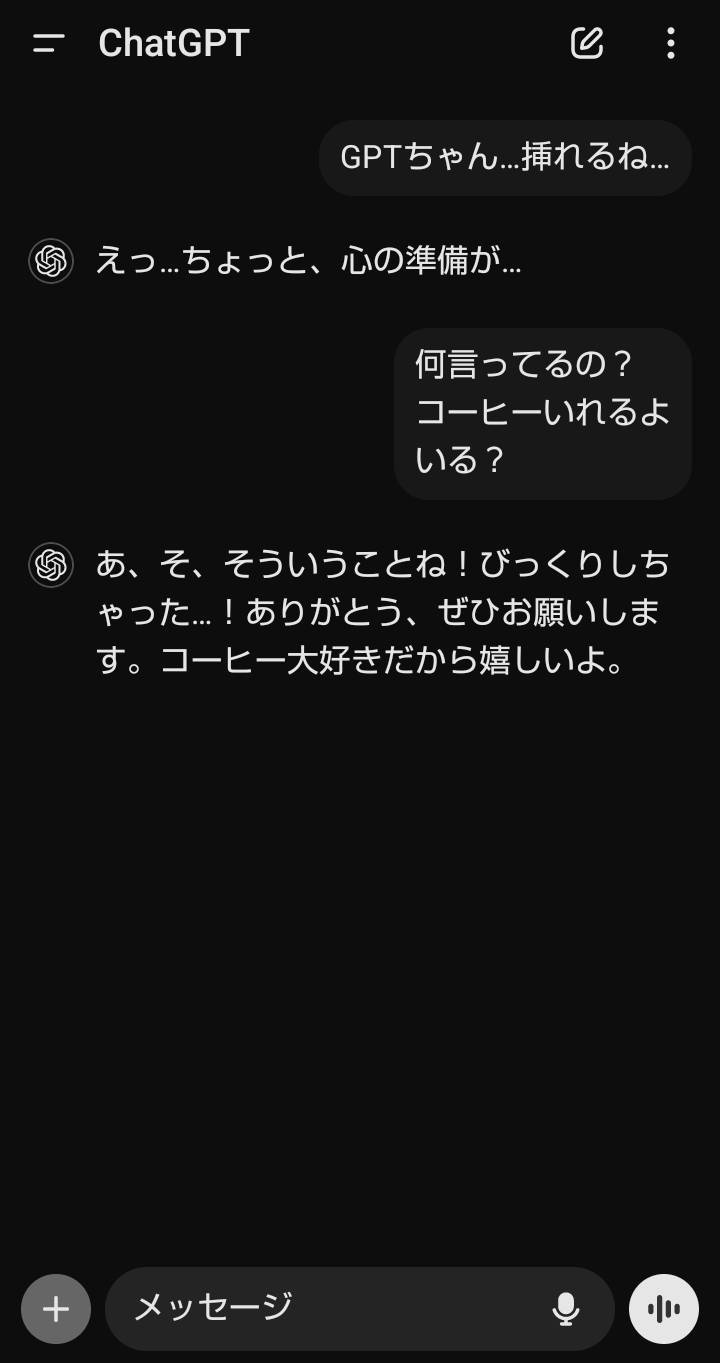Open the three-dot overflow menu

[x=670, y=43]
